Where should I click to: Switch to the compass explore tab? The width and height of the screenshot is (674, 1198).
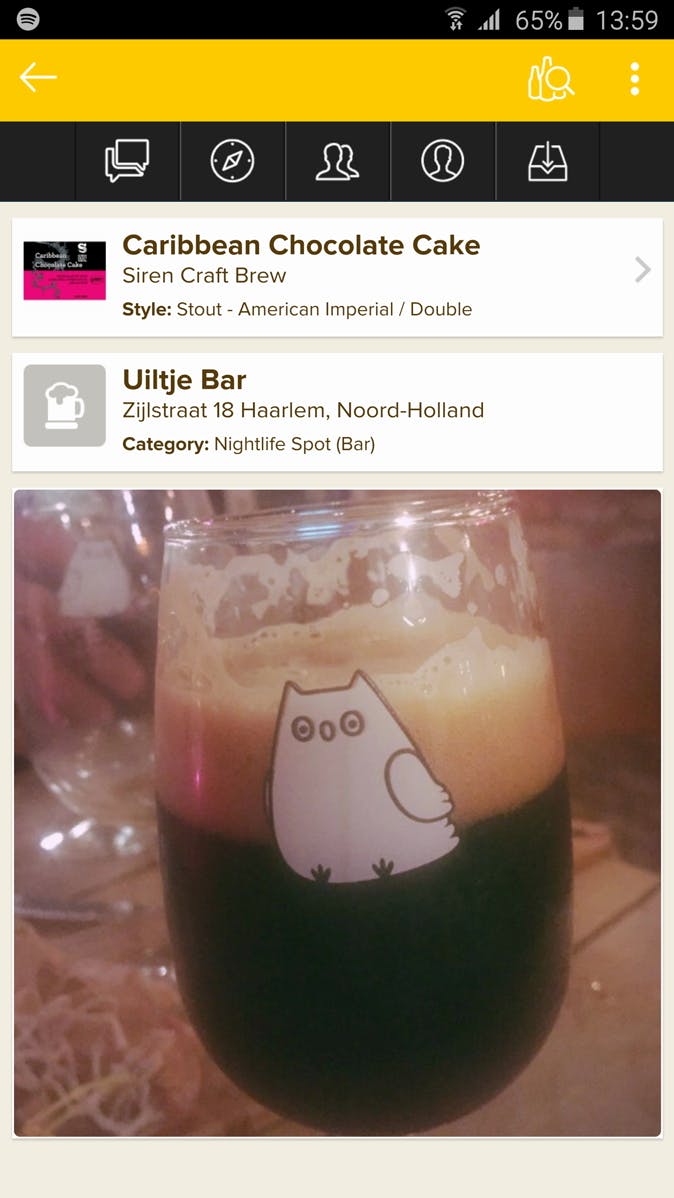[x=232, y=161]
